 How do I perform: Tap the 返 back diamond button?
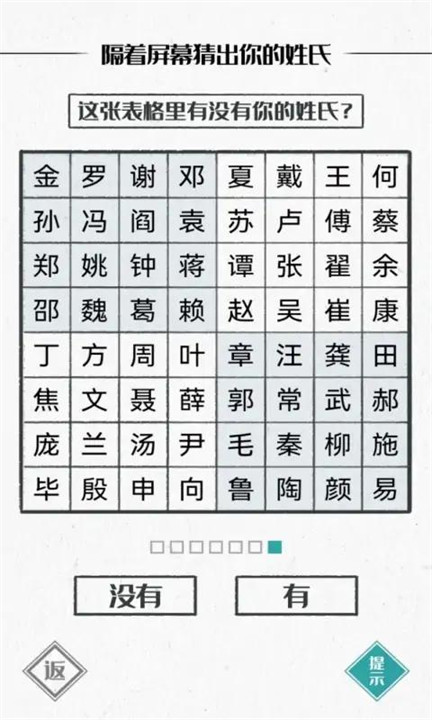(55, 671)
